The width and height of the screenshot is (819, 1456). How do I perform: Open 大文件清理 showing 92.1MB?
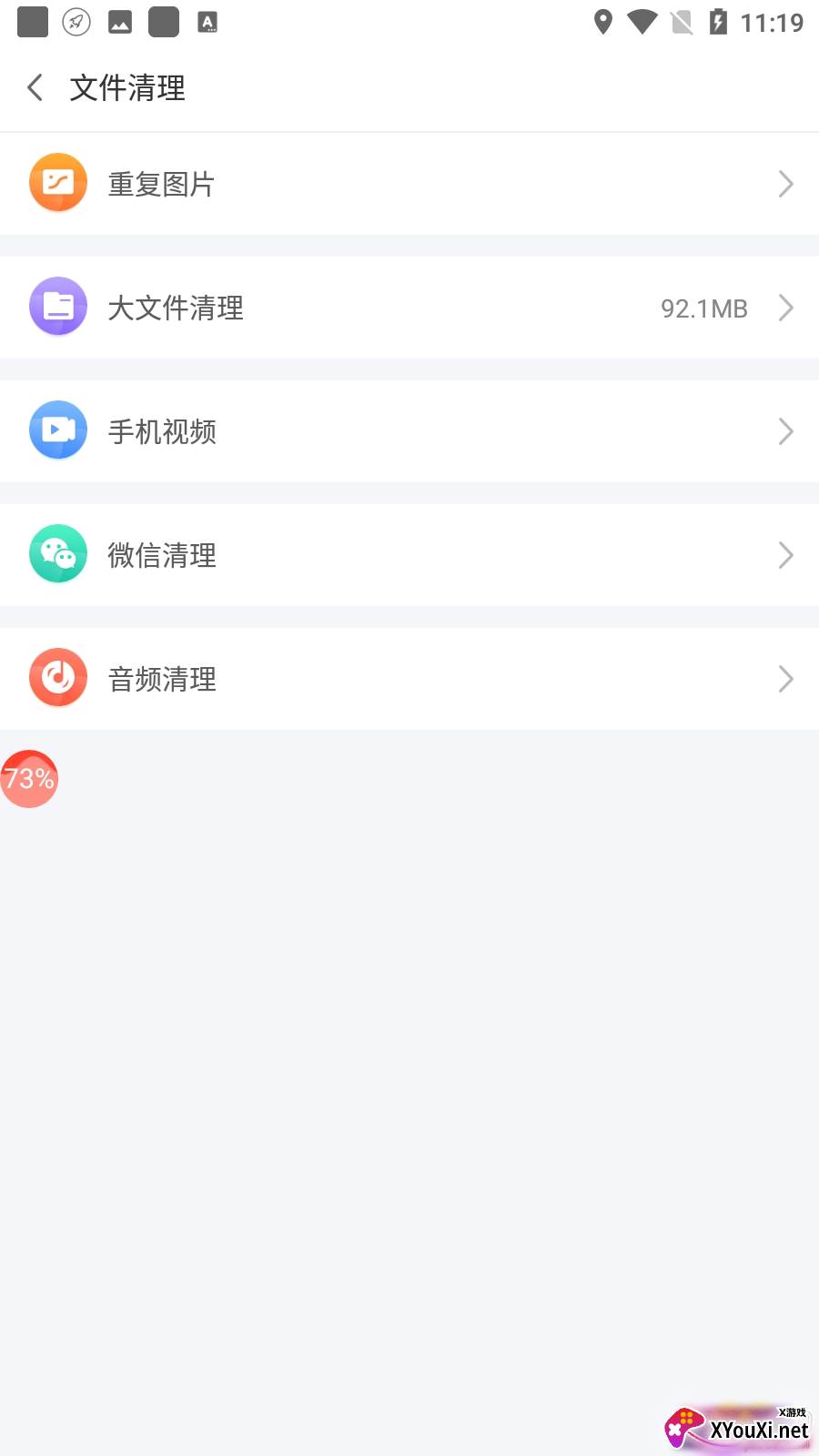point(409,308)
